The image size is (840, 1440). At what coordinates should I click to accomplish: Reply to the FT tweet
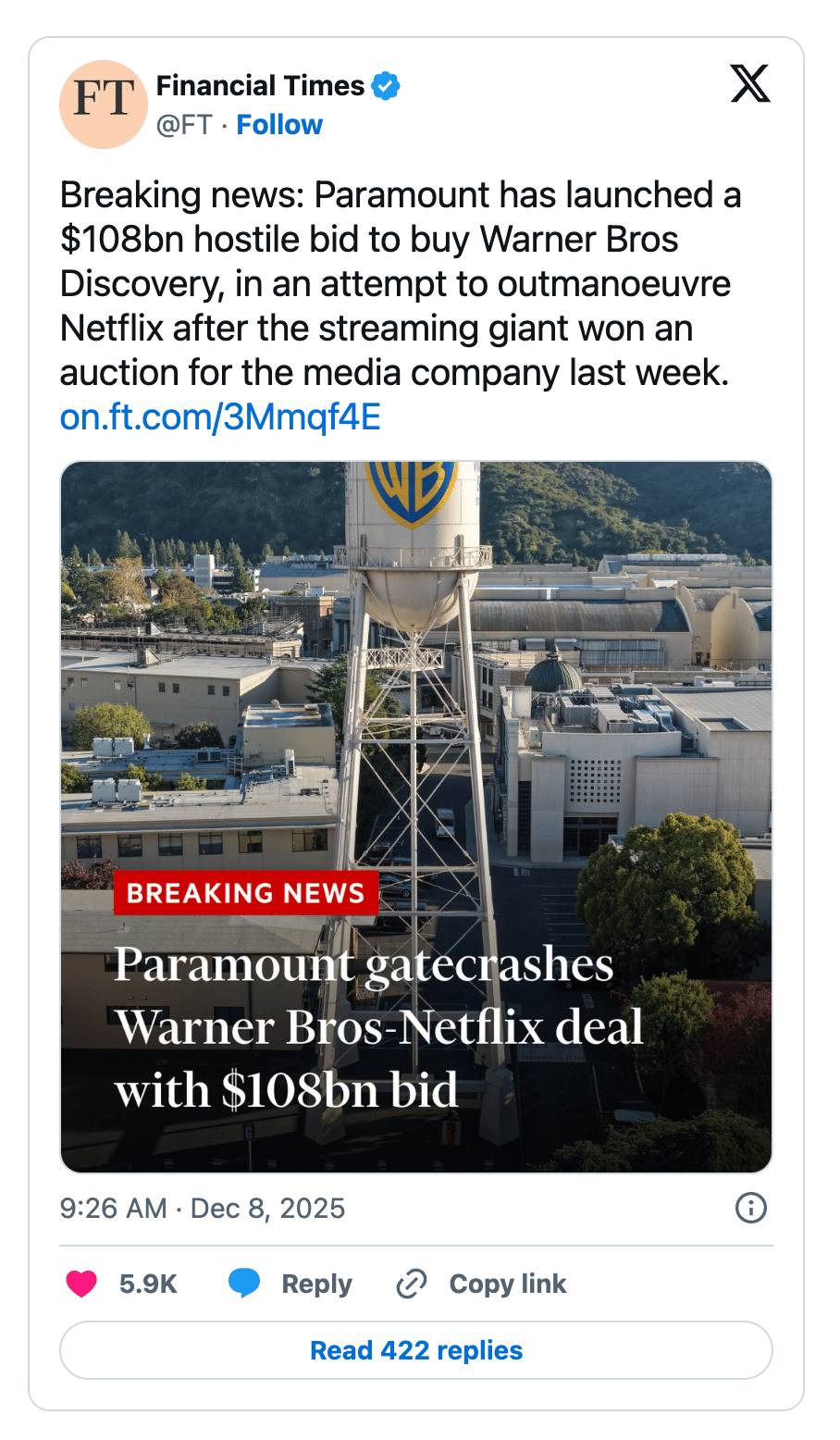click(x=291, y=1284)
